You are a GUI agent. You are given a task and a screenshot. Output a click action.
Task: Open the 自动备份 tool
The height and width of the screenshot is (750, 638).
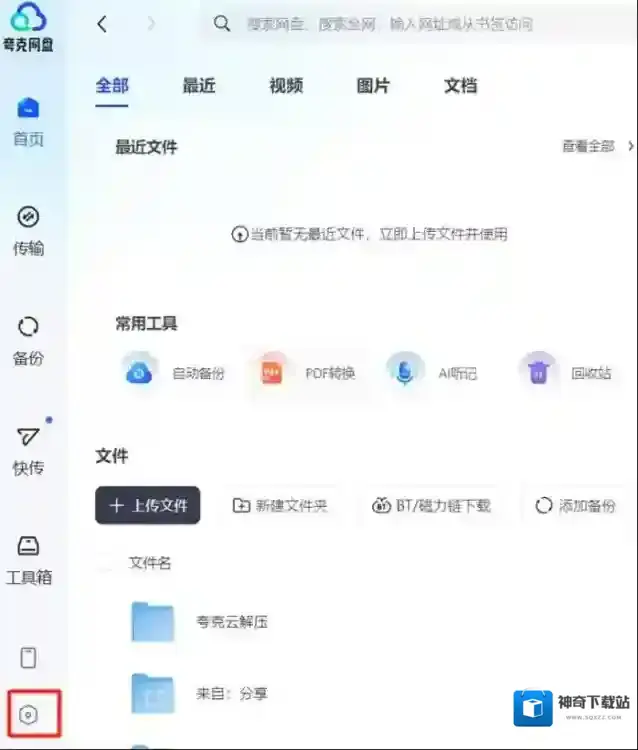(x=174, y=373)
